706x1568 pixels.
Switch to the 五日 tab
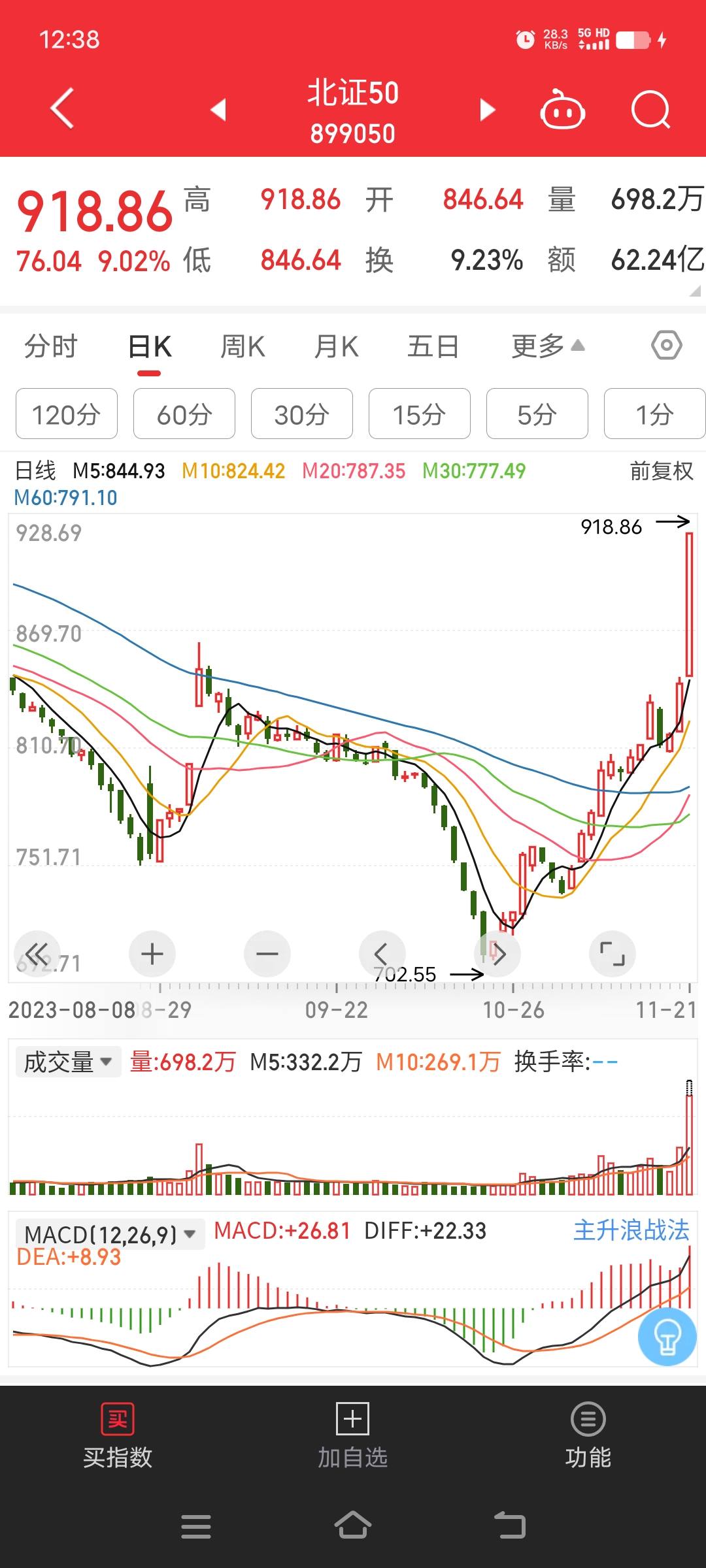coord(433,346)
